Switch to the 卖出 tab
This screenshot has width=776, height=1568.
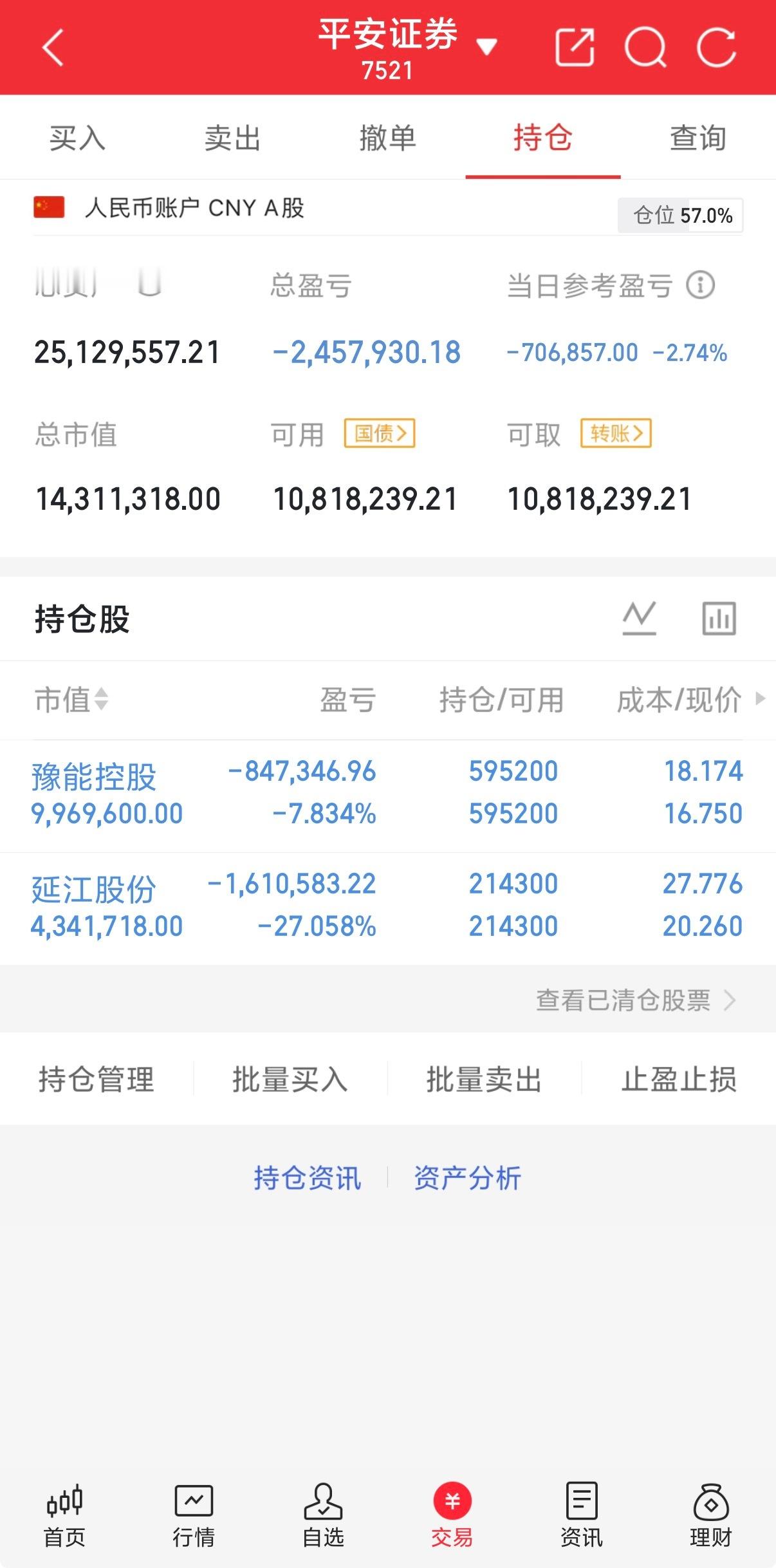232,137
